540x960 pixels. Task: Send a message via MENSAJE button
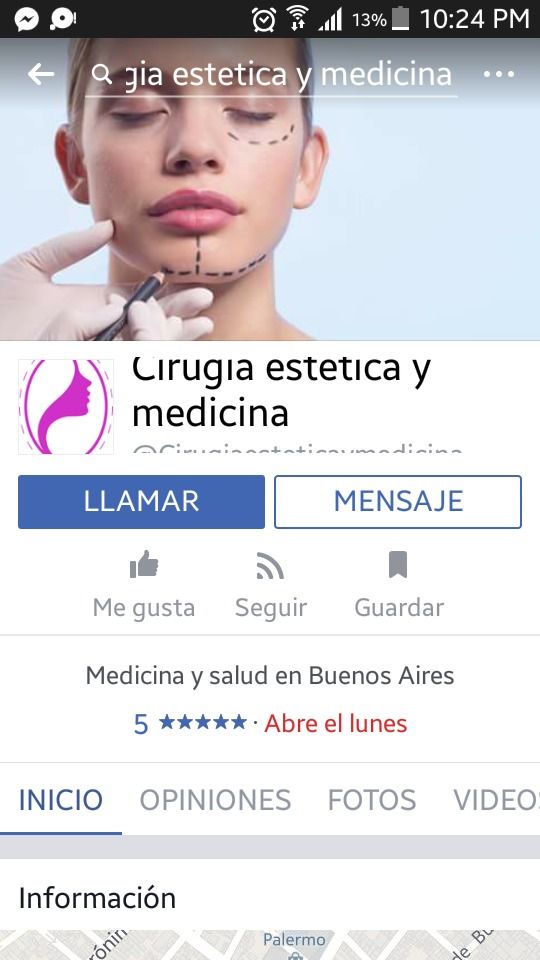coord(398,501)
